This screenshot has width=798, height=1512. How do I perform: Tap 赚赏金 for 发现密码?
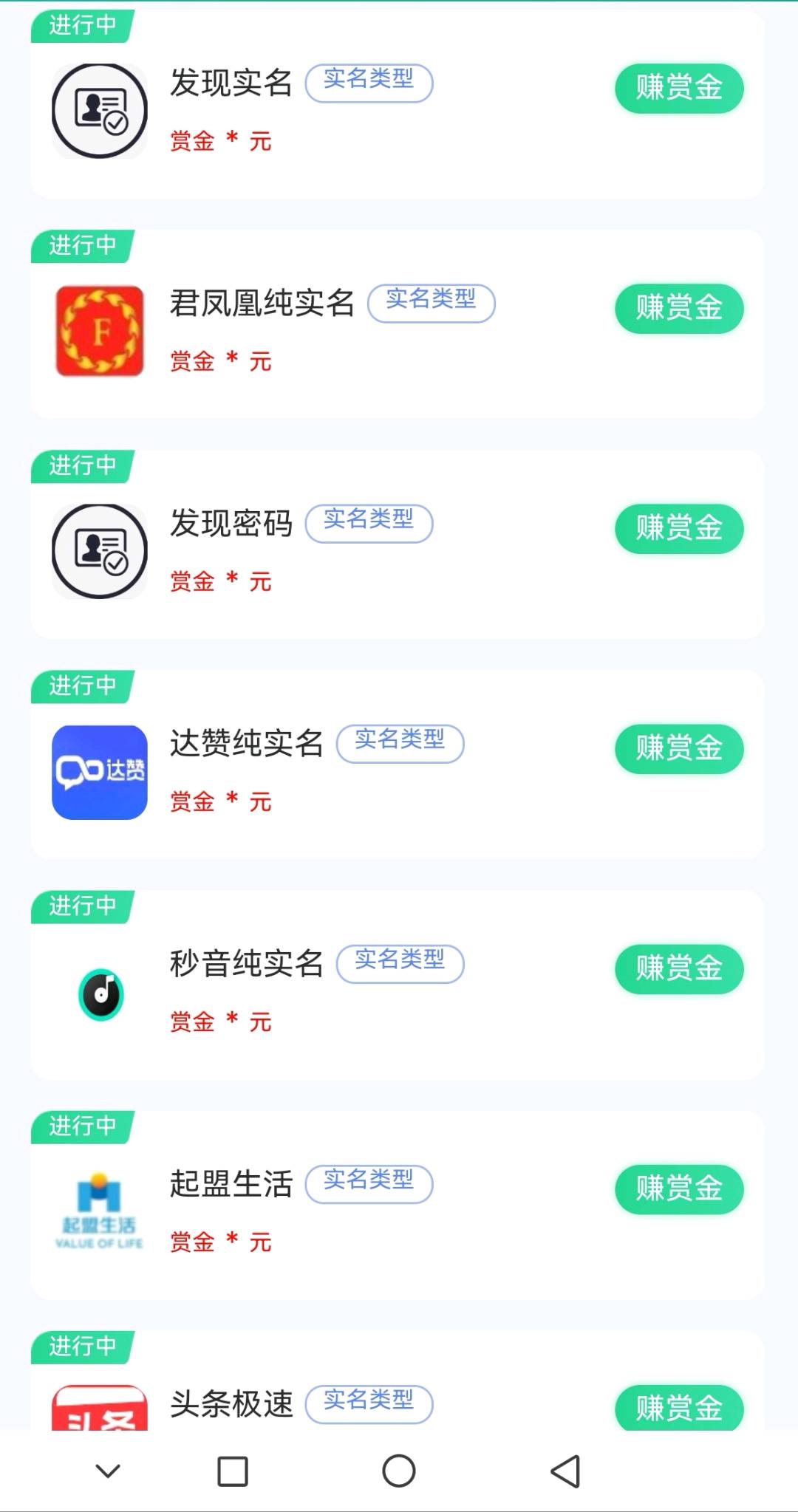679,528
